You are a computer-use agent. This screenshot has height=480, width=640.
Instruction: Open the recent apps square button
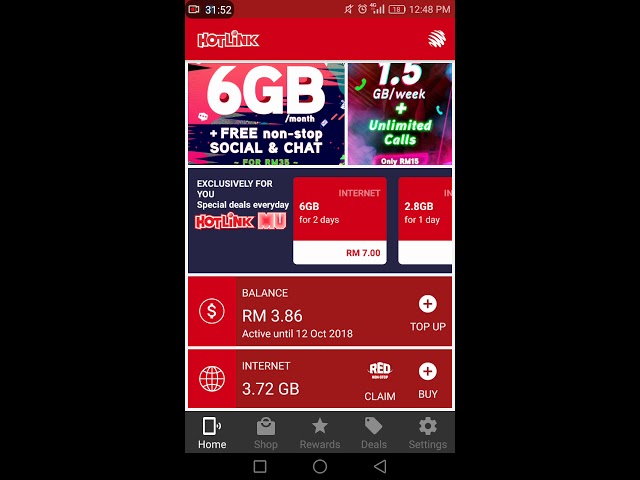point(260,466)
